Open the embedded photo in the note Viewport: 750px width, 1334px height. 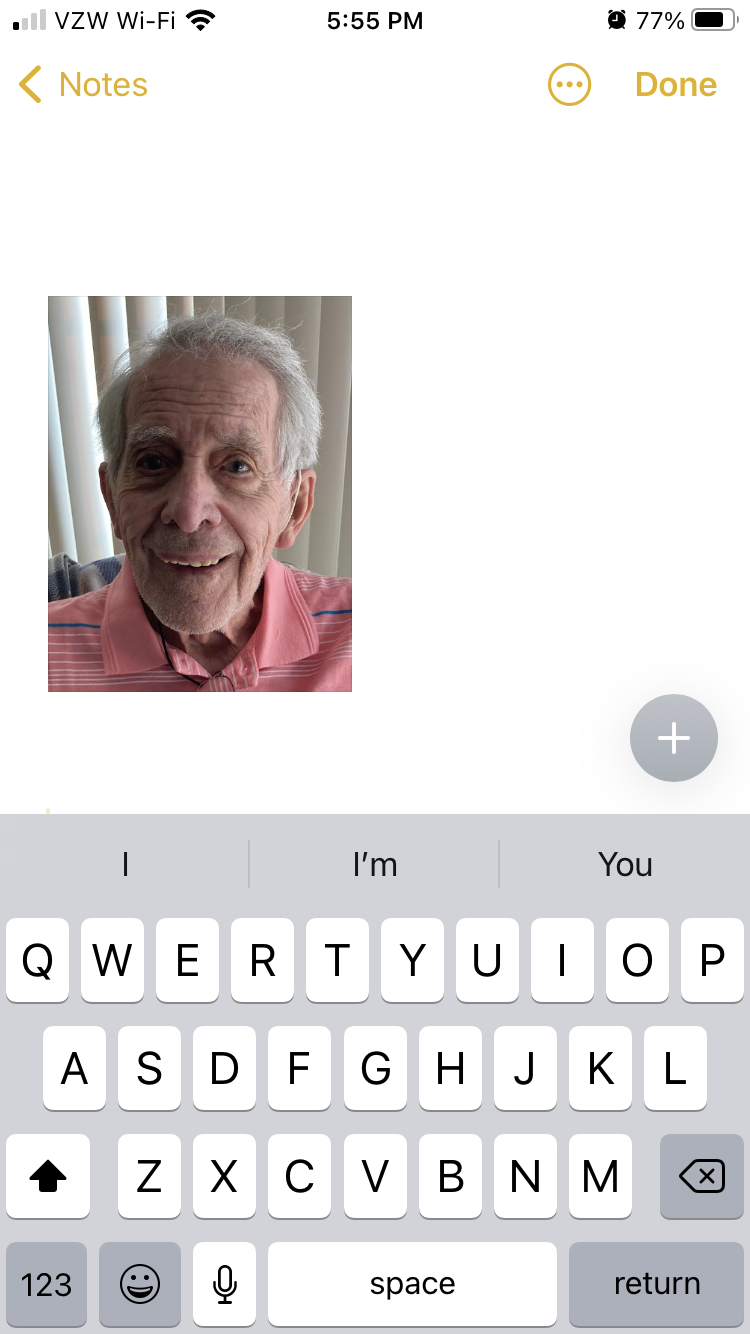click(200, 493)
